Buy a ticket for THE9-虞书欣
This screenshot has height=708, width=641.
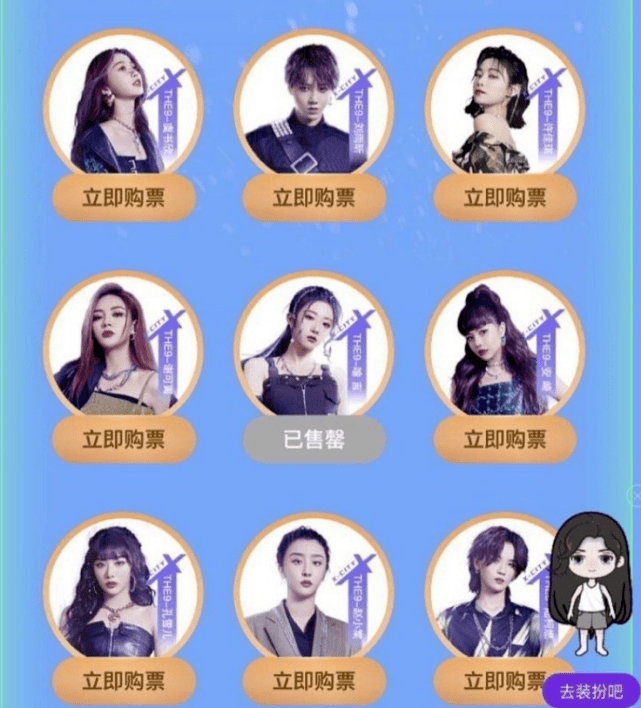click(x=123, y=198)
